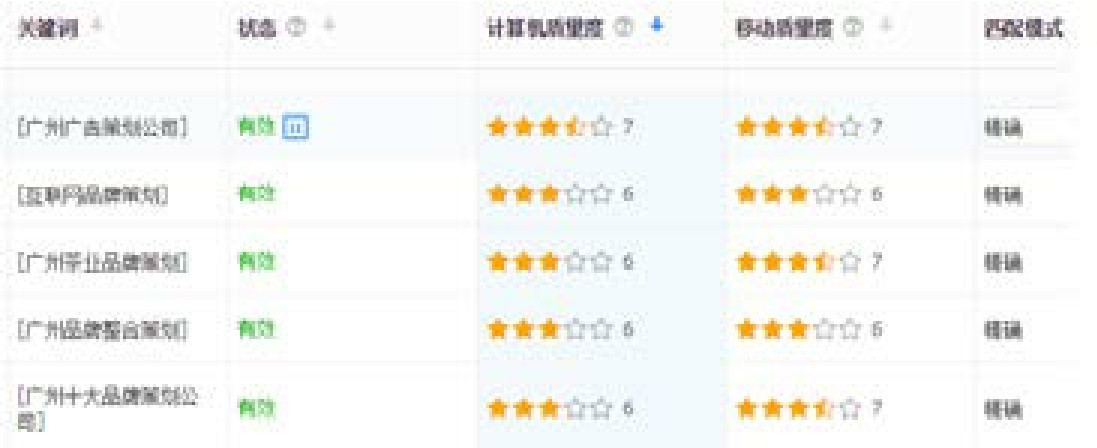This screenshot has width=1097, height=448.
Task: Open help icon next to 状态
Action: [x=296, y=28]
